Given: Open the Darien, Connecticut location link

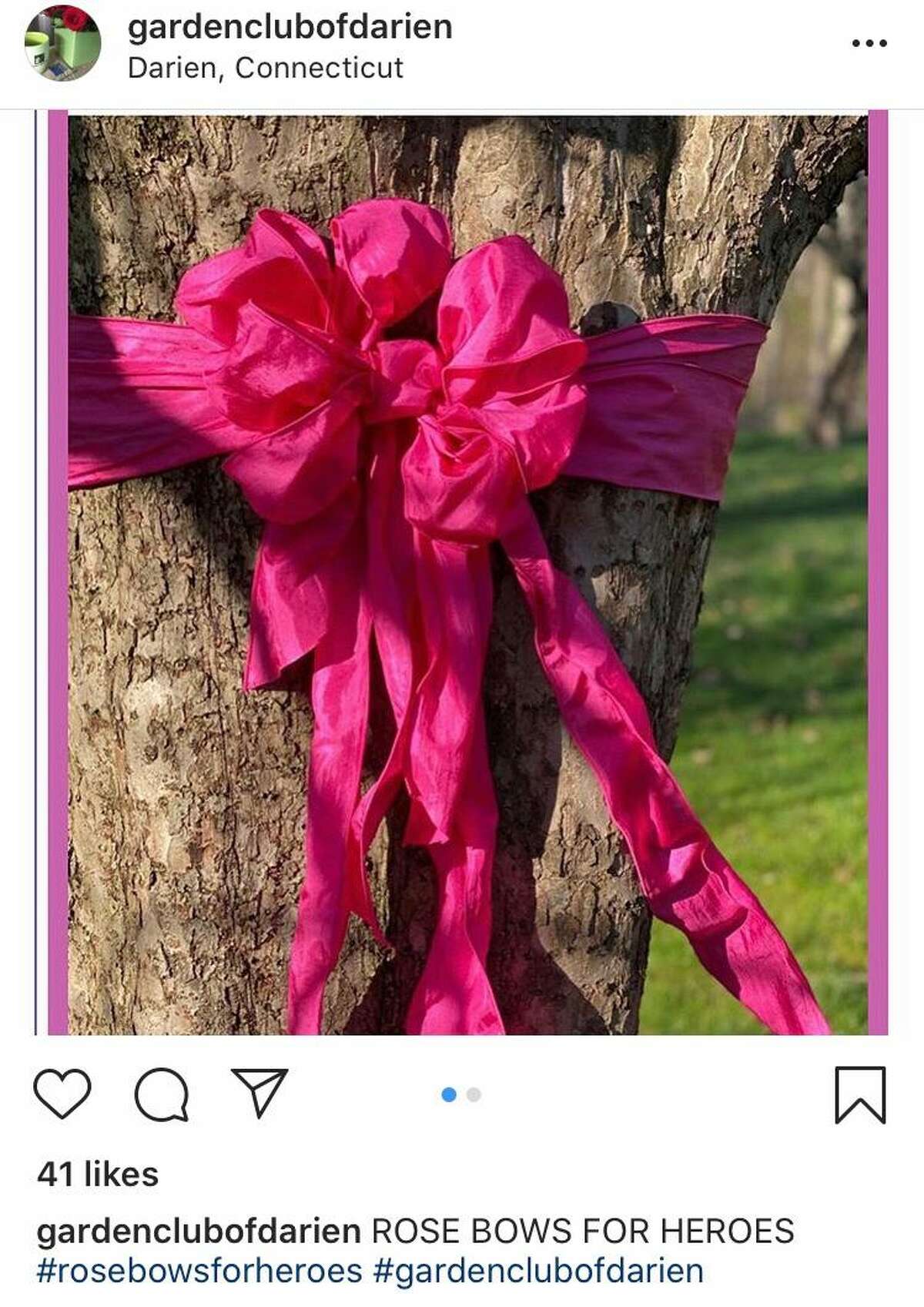Looking at the screenshot, I should [265, 69].
